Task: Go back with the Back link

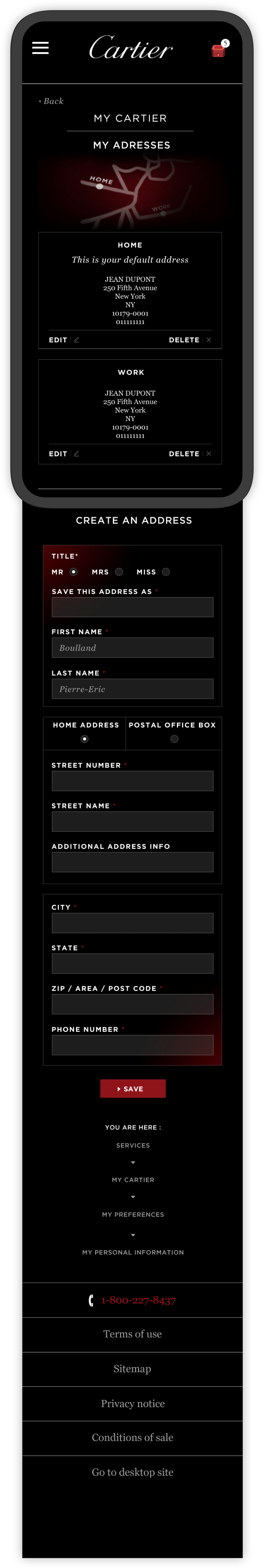Action: click(52, 101)
